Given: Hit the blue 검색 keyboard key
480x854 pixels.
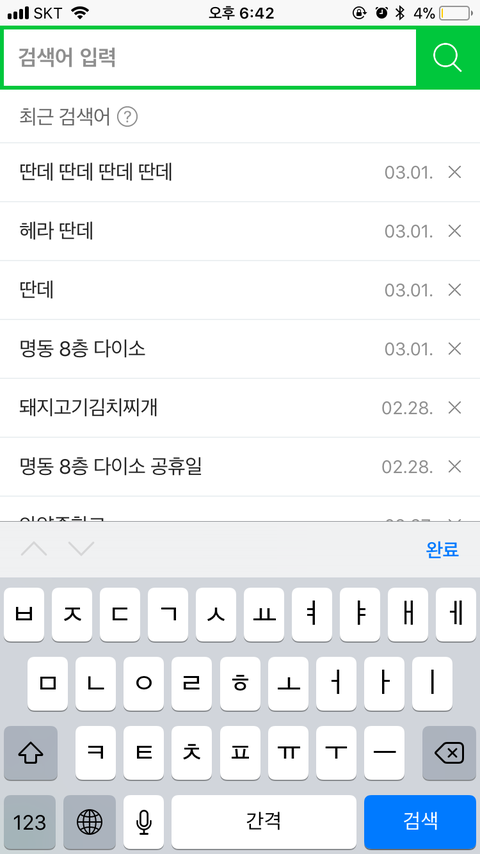Looking at the screenshot, I should pos(420,822).
